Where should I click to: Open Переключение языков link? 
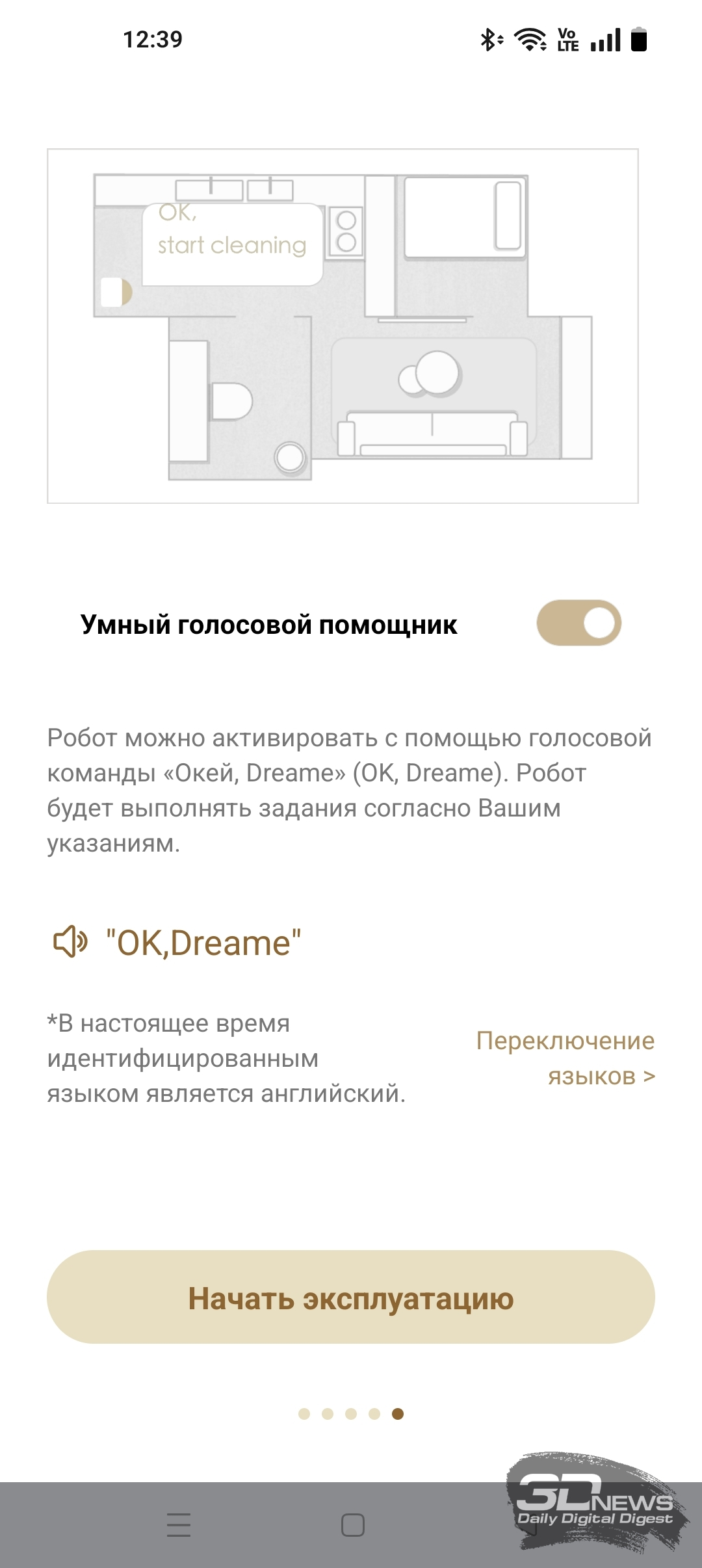click(565, 1058)
